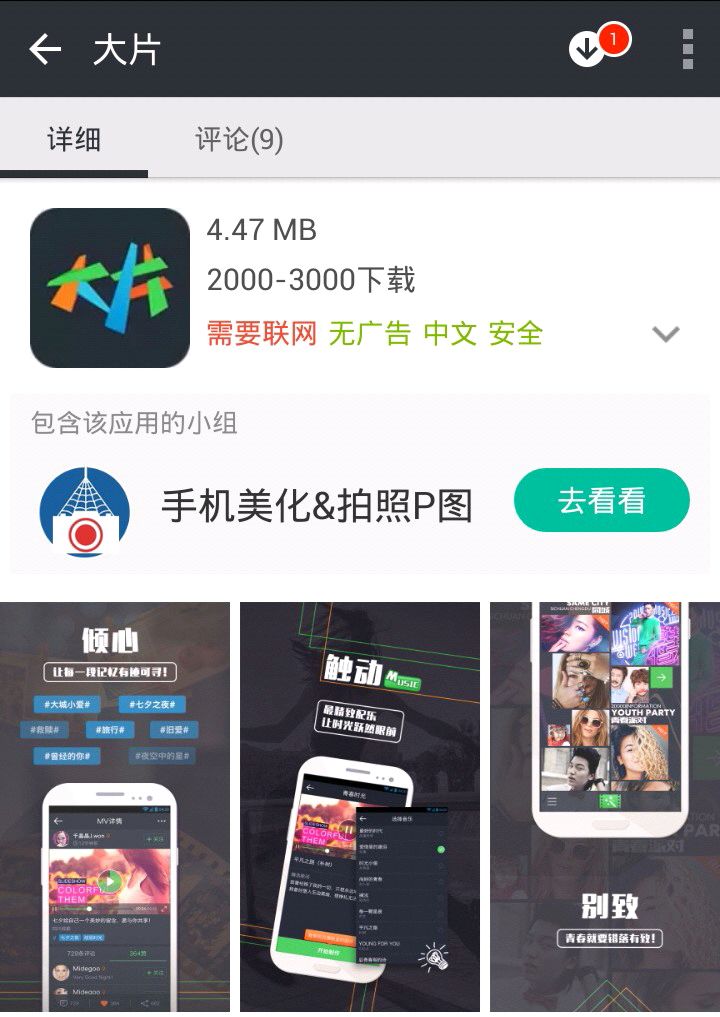View the 触动 Music screenshot
The height and width of the screenshot is (1017, 720).
pyautogui.click(x=360, y=806)
